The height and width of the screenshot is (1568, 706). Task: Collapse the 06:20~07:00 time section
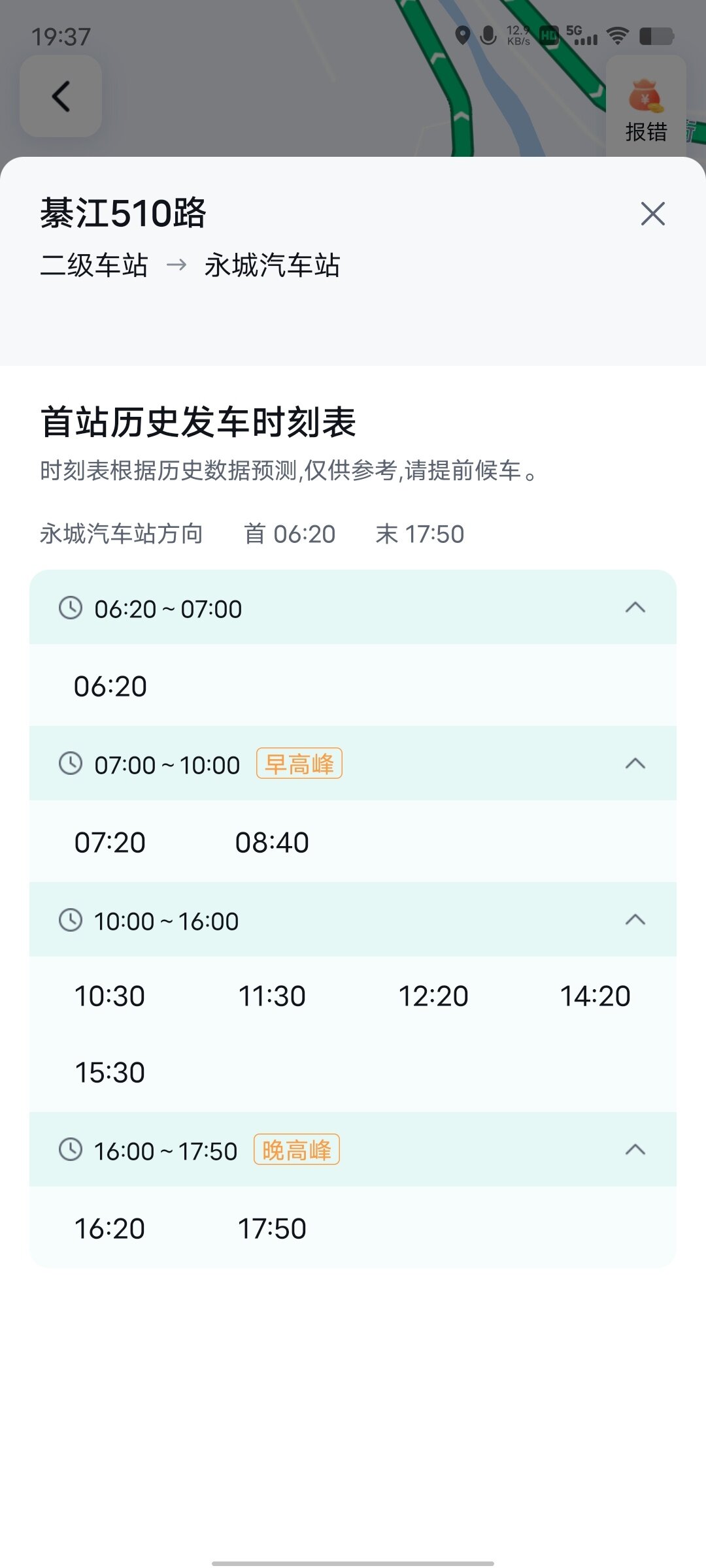coord(353,608)
